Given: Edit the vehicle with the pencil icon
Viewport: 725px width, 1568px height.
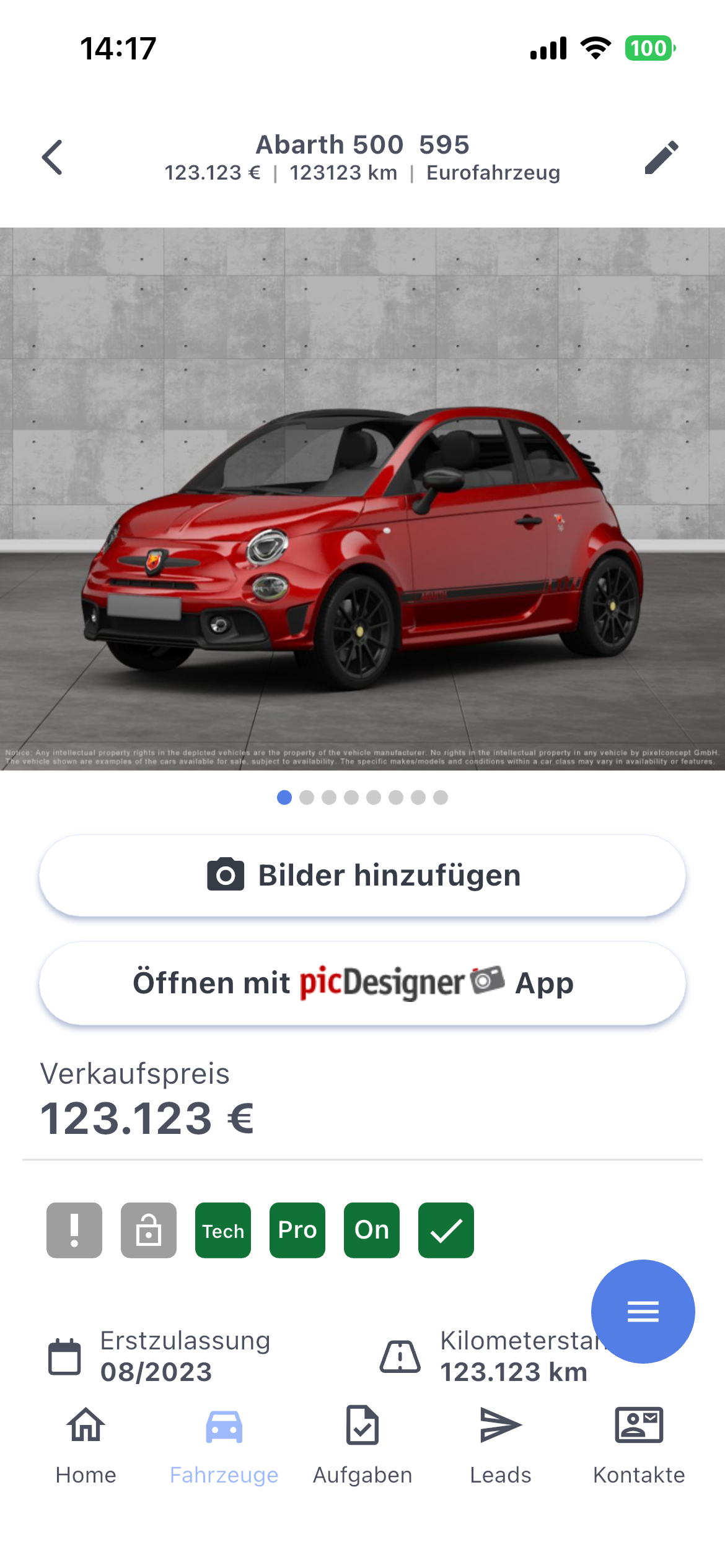Looking at the screenshot, I should click(x=661, y=157).
